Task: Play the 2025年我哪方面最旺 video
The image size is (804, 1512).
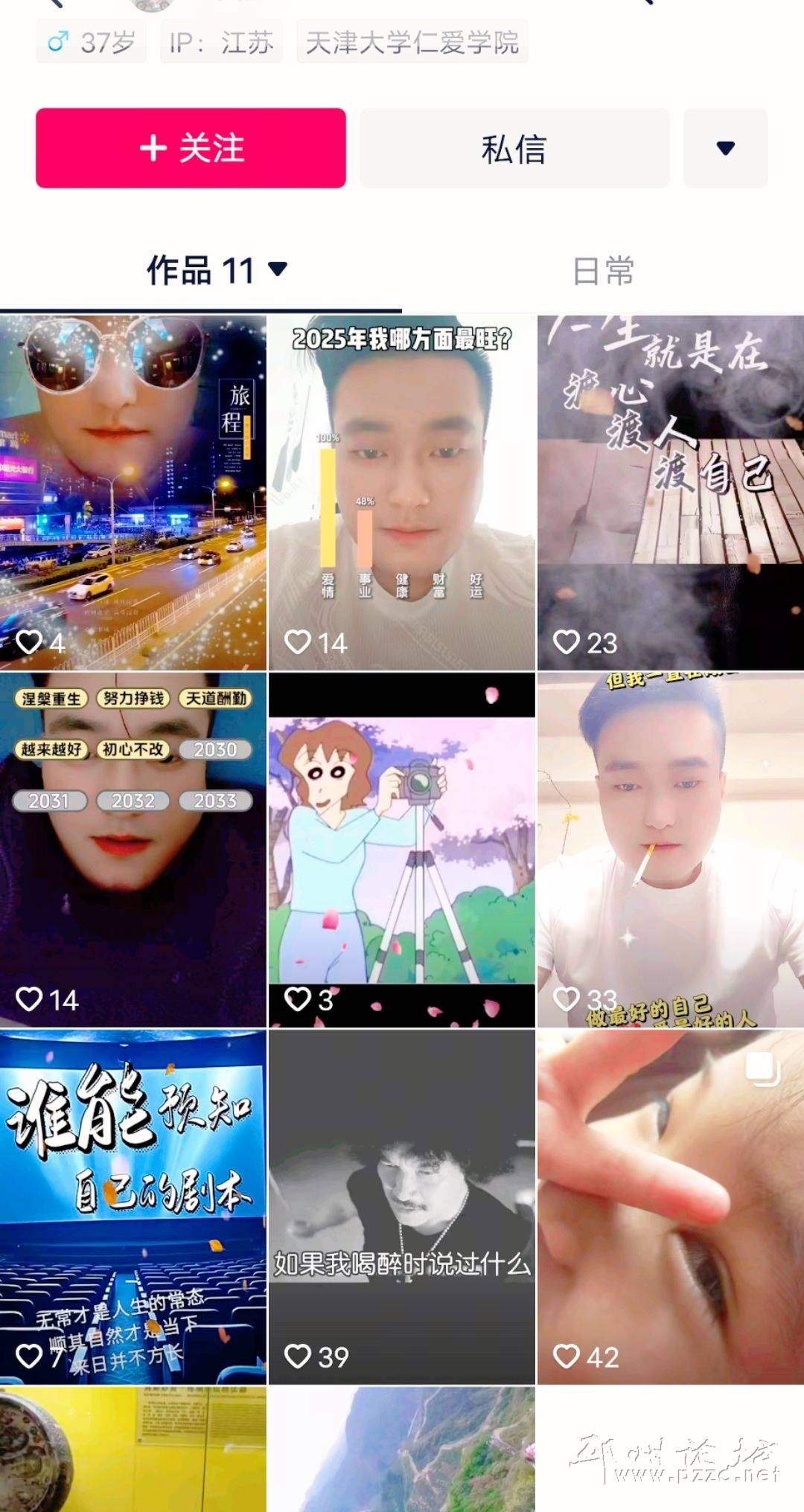Action: 401,492
